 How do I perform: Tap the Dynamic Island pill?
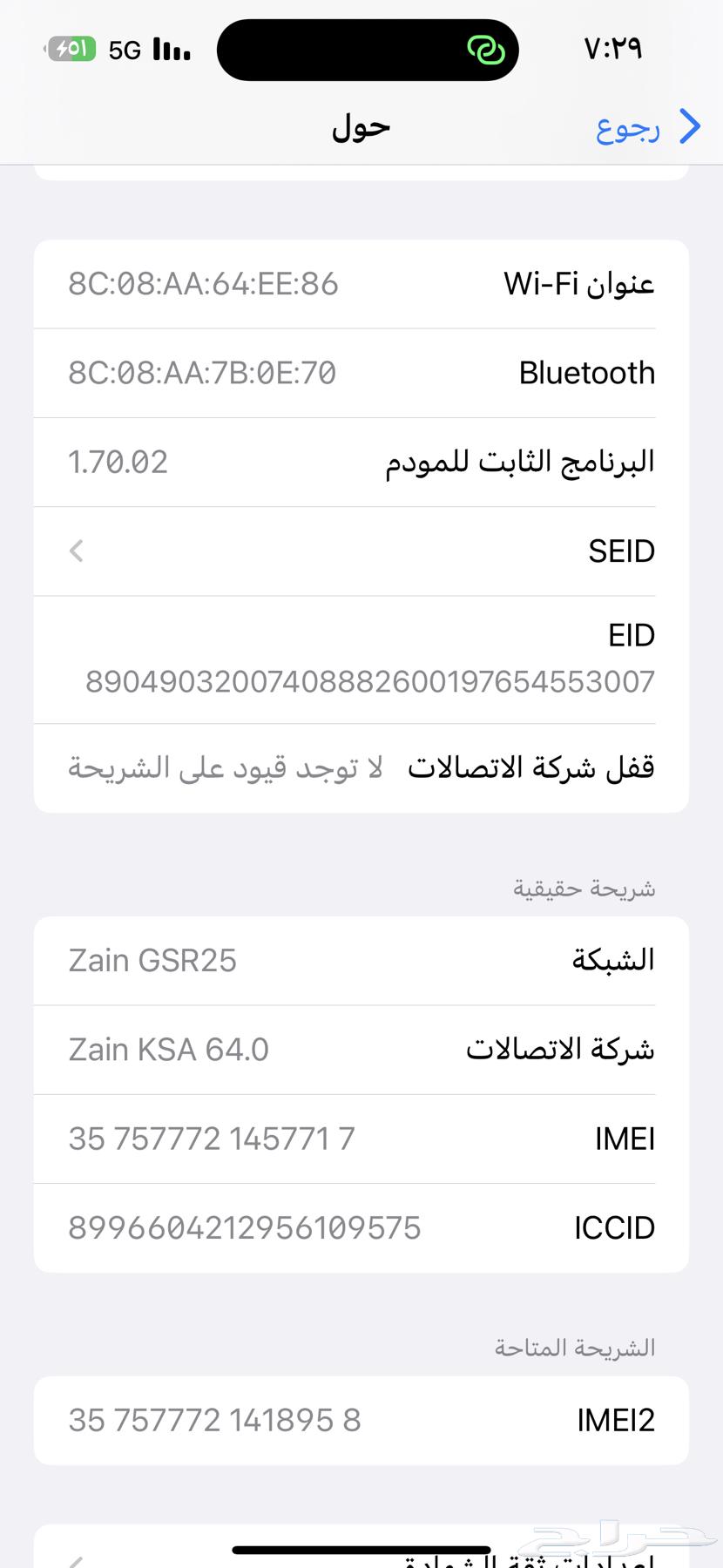[366, 51]
